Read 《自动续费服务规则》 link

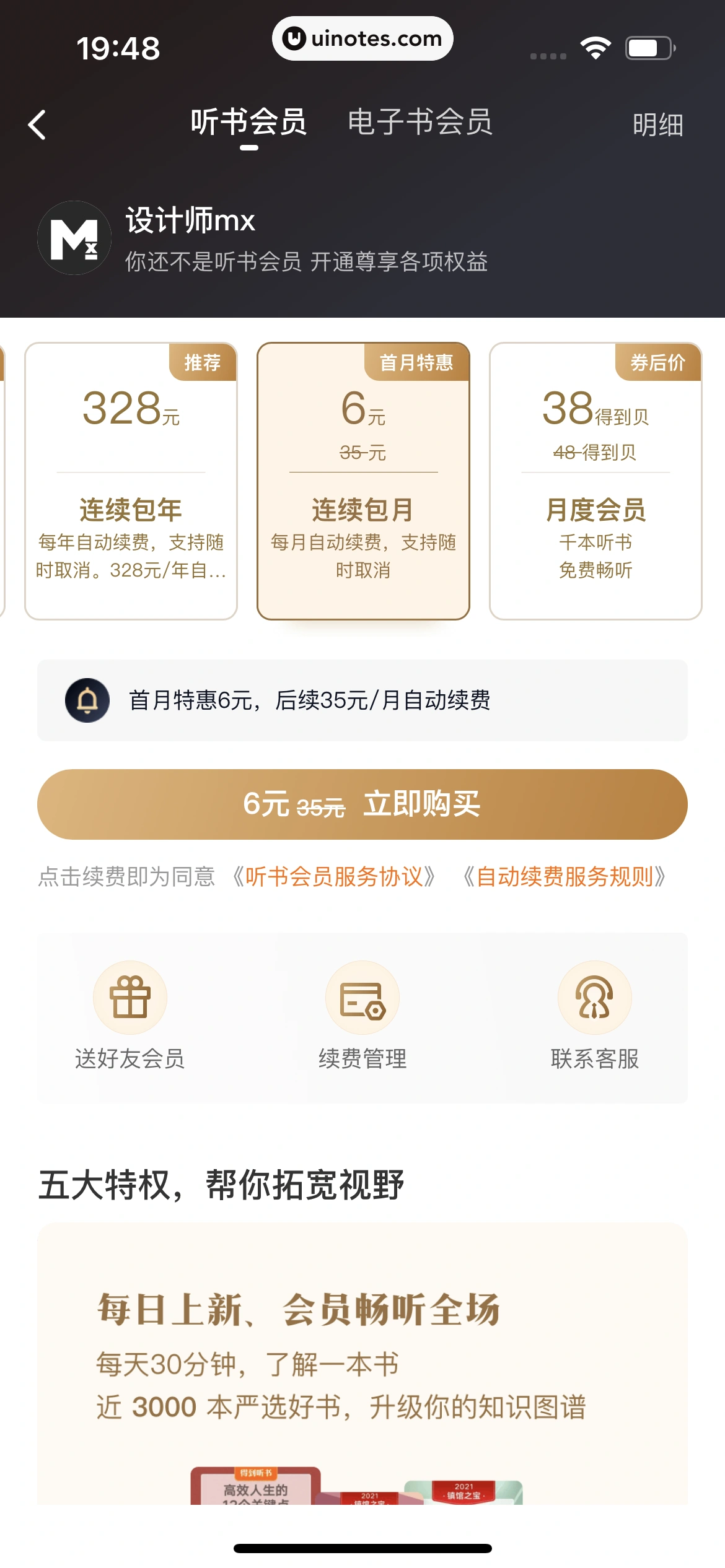pyautogui.click(x=564, y=876)
